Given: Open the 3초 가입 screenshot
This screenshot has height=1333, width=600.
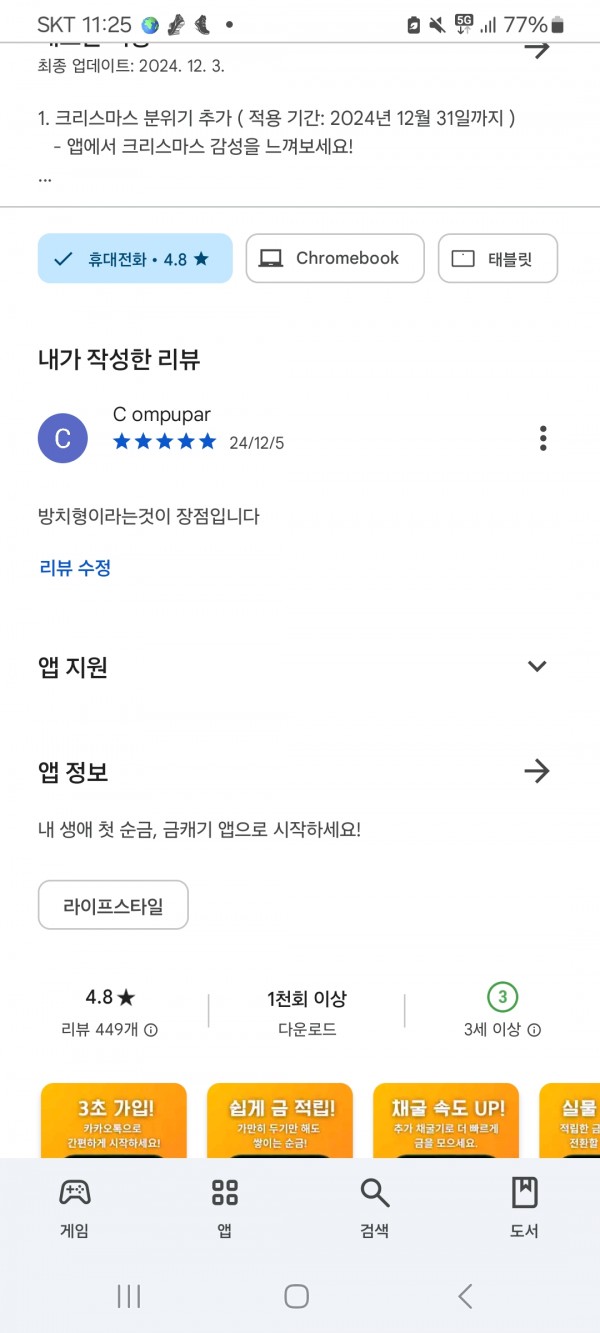Looking at the screenshot, I should (x=114, y=1121).
